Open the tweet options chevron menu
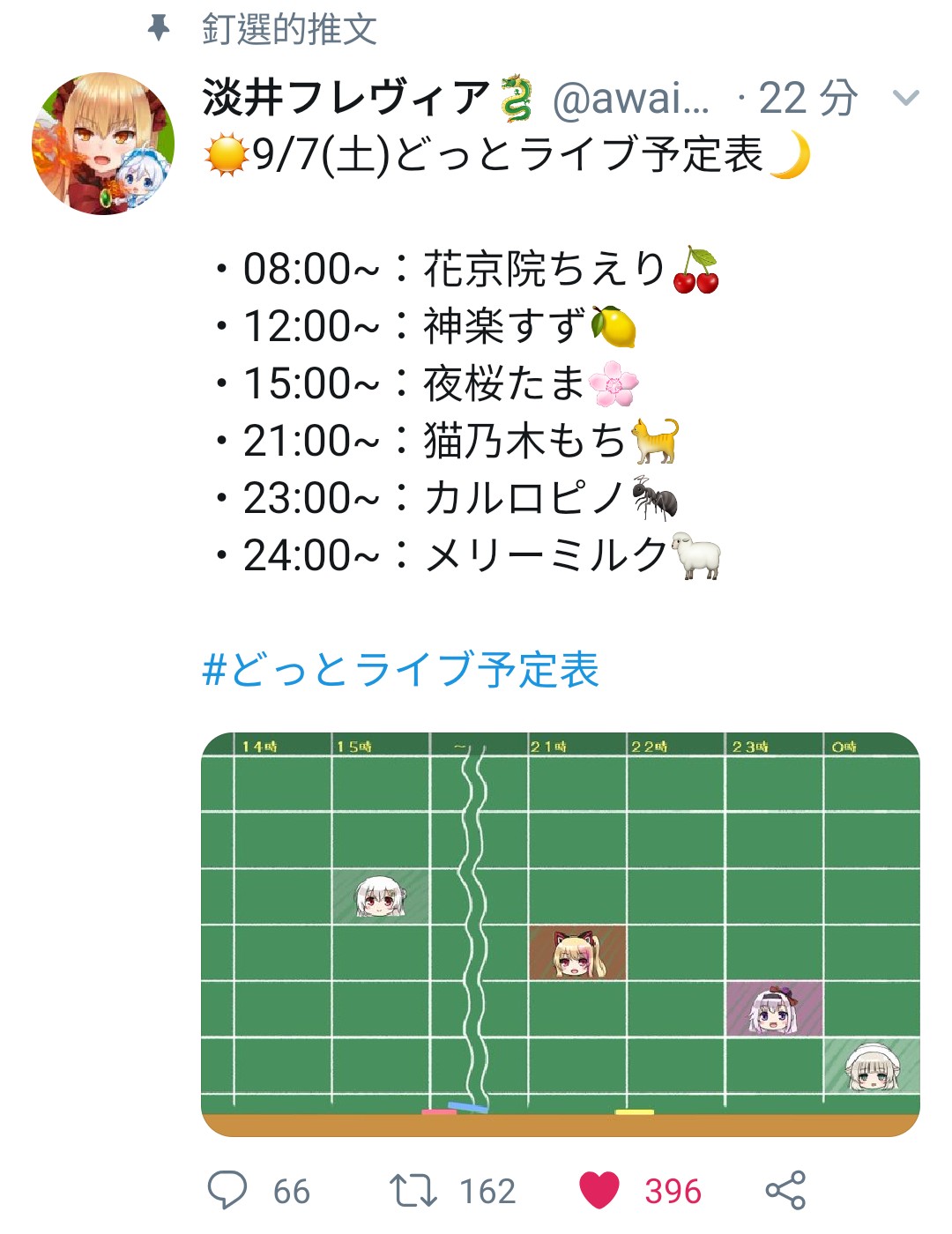 point(906,98)
